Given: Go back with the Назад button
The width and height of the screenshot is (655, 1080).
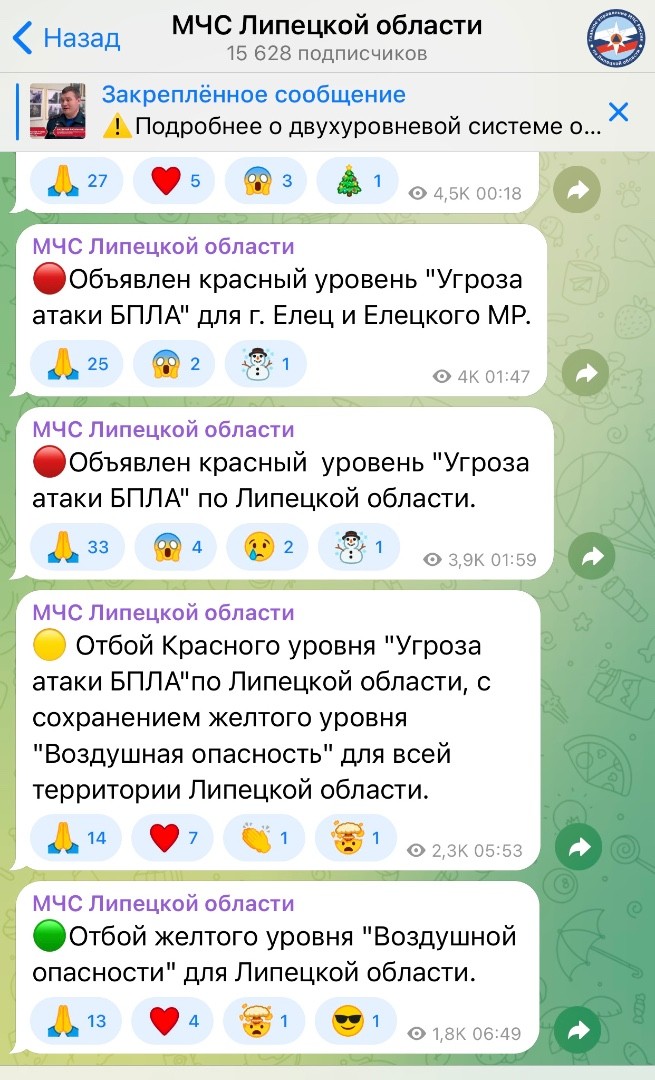Looking at the screenshot, I should (x=67, y=37).
